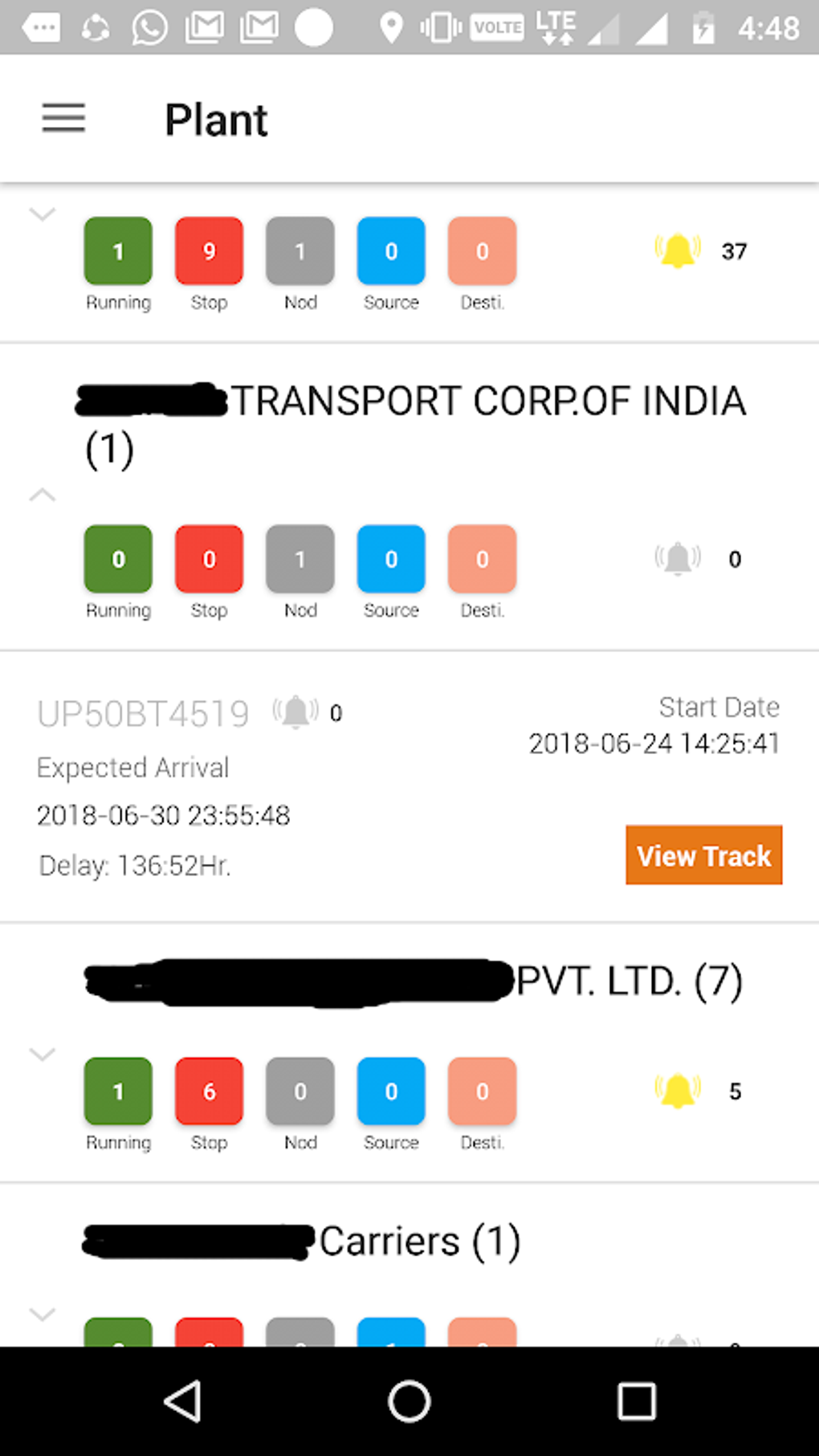This screenshot has height=1456, width=819.
Task: Tap the red Stop badge showing 9
Action: (209, 251)
